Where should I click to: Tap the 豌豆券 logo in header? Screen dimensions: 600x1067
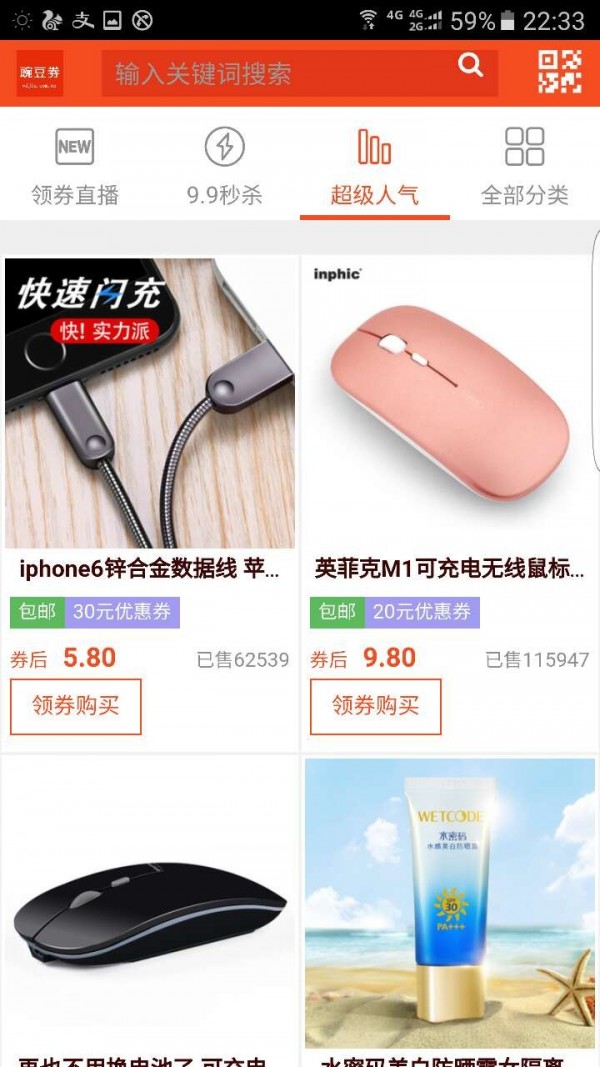tap(40, 74)
